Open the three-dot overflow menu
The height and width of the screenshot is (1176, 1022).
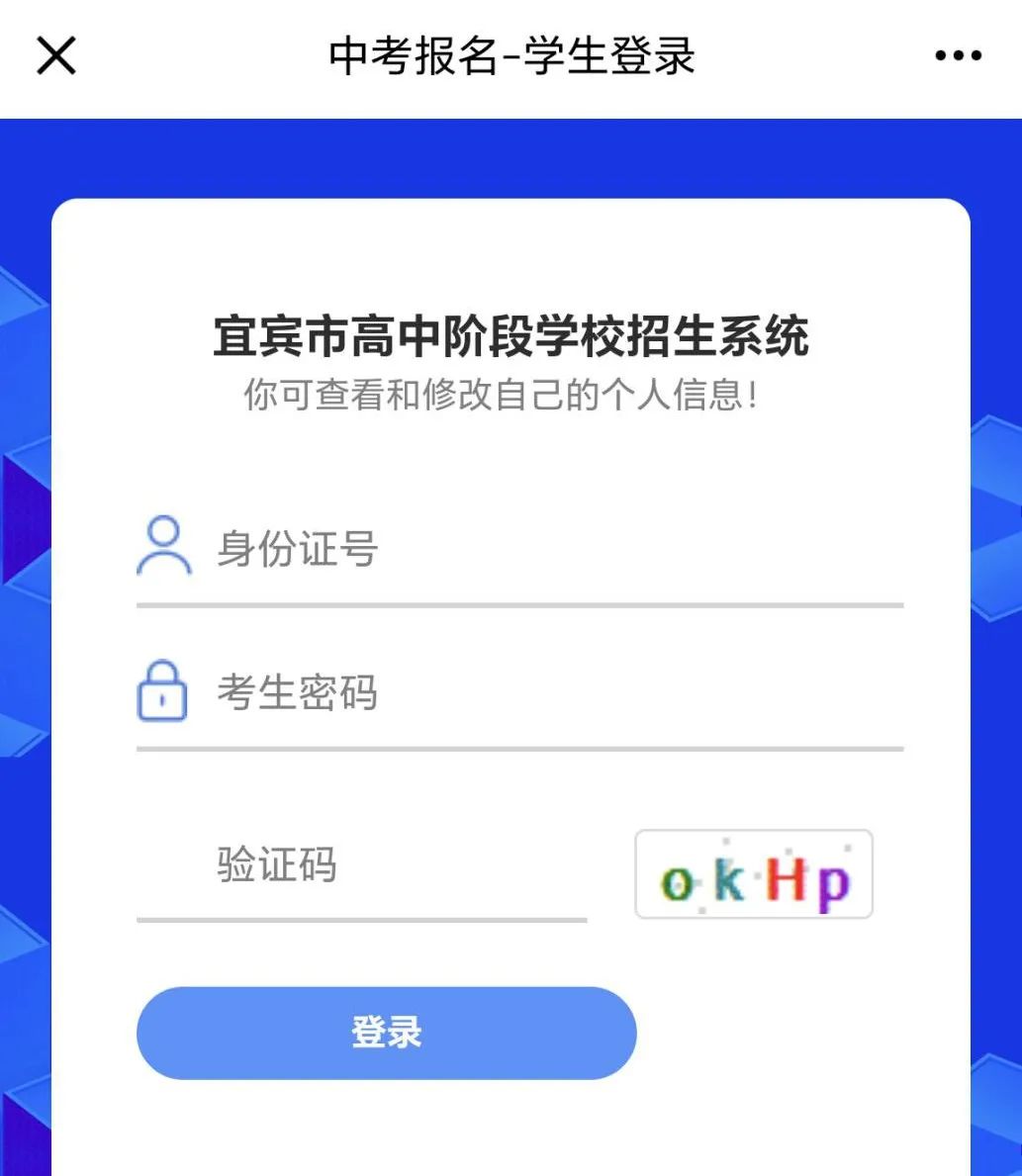(x=958, y=56)
